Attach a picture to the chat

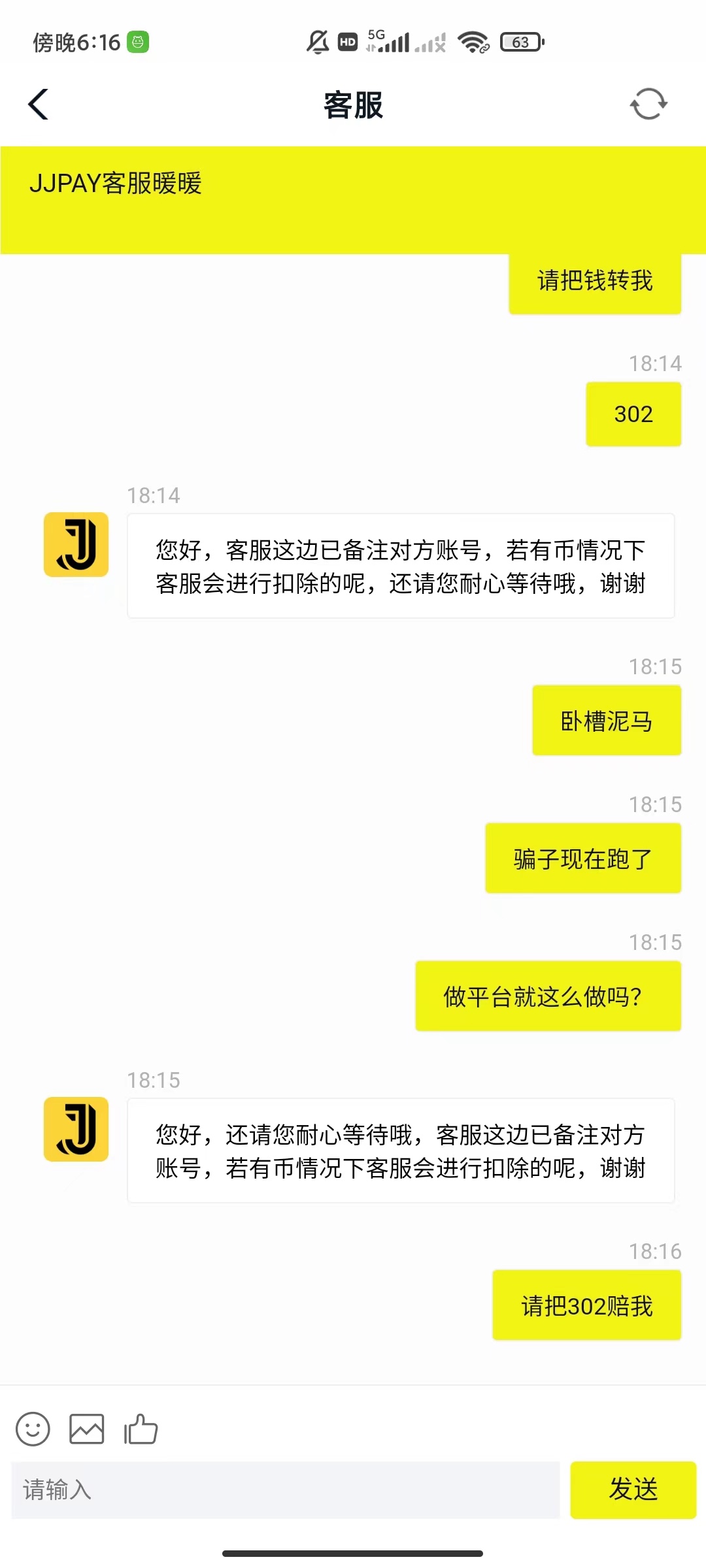click(x=87, y=1429)
